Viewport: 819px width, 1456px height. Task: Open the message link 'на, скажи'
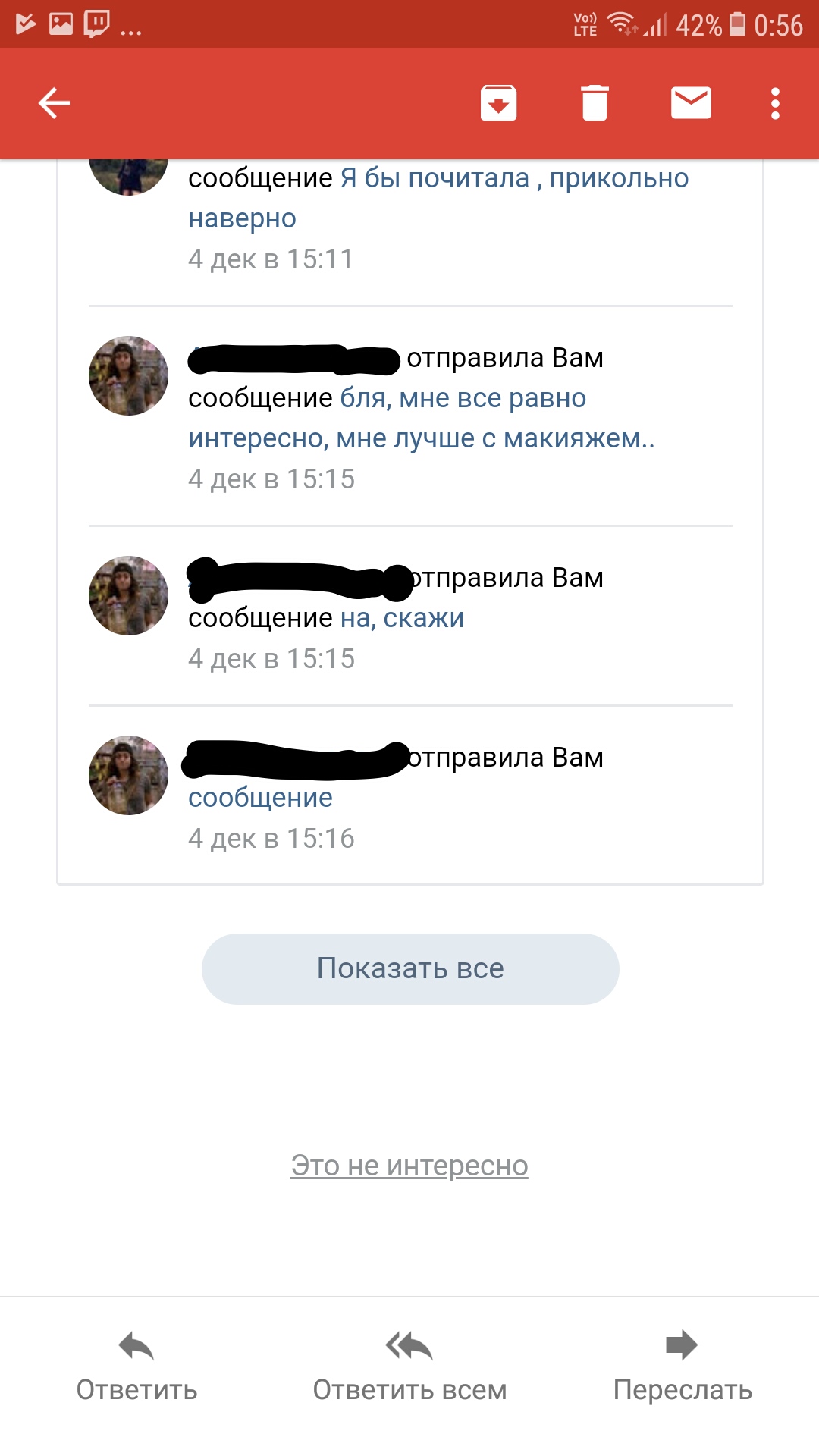(402, 619)
